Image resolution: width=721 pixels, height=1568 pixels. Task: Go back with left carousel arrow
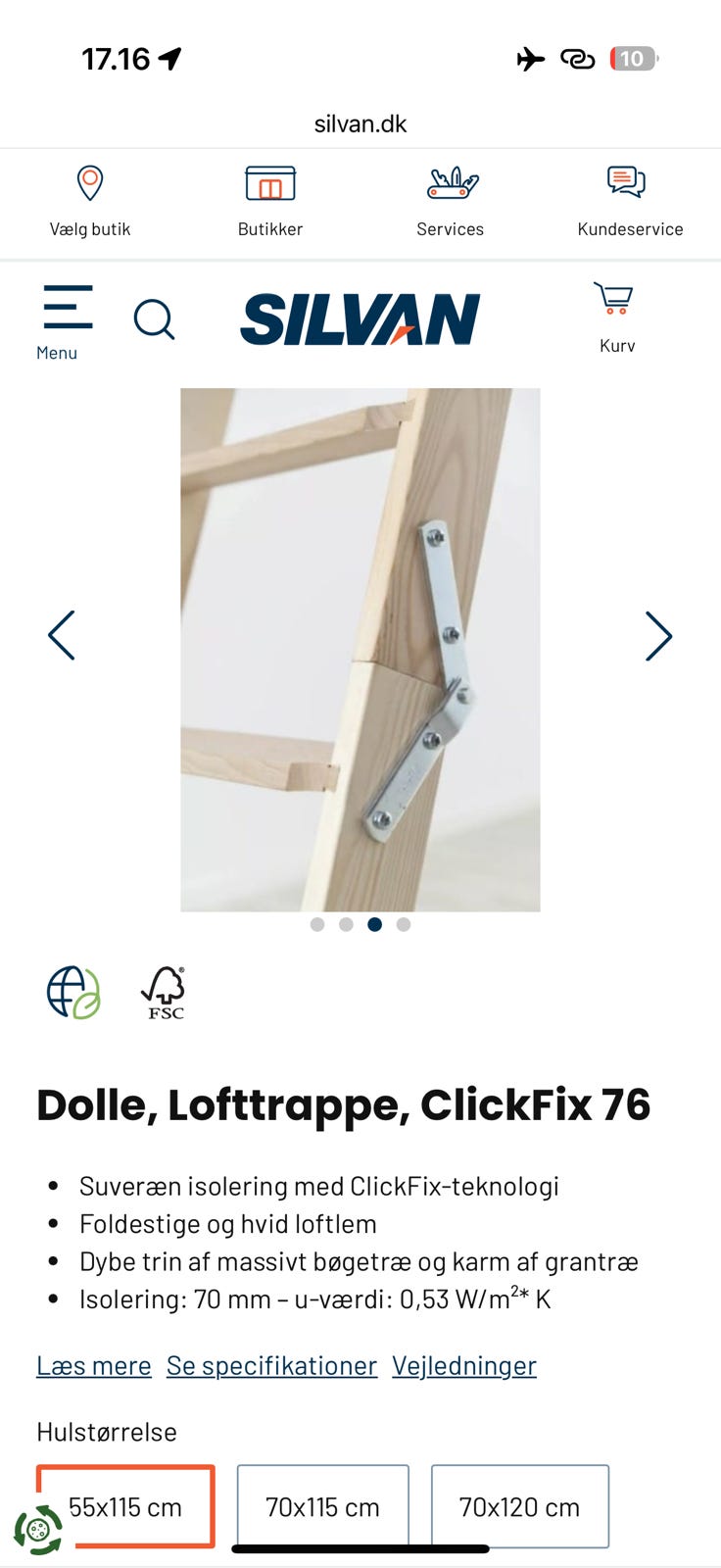coord(62,635)
